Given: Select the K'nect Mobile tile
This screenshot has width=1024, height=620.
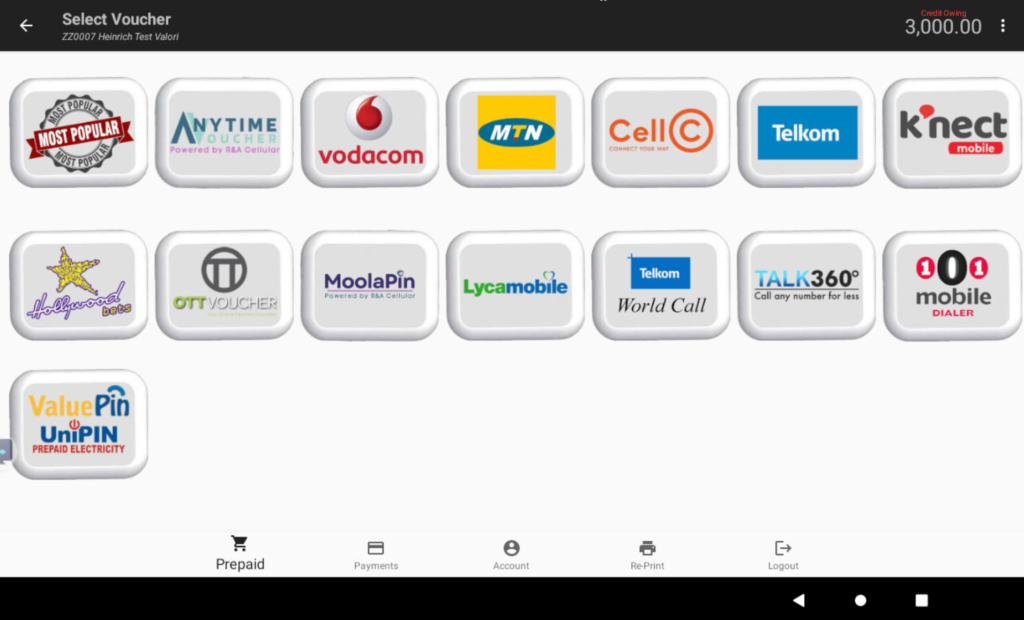Looking at the screenshot, I should click(952, 132).
